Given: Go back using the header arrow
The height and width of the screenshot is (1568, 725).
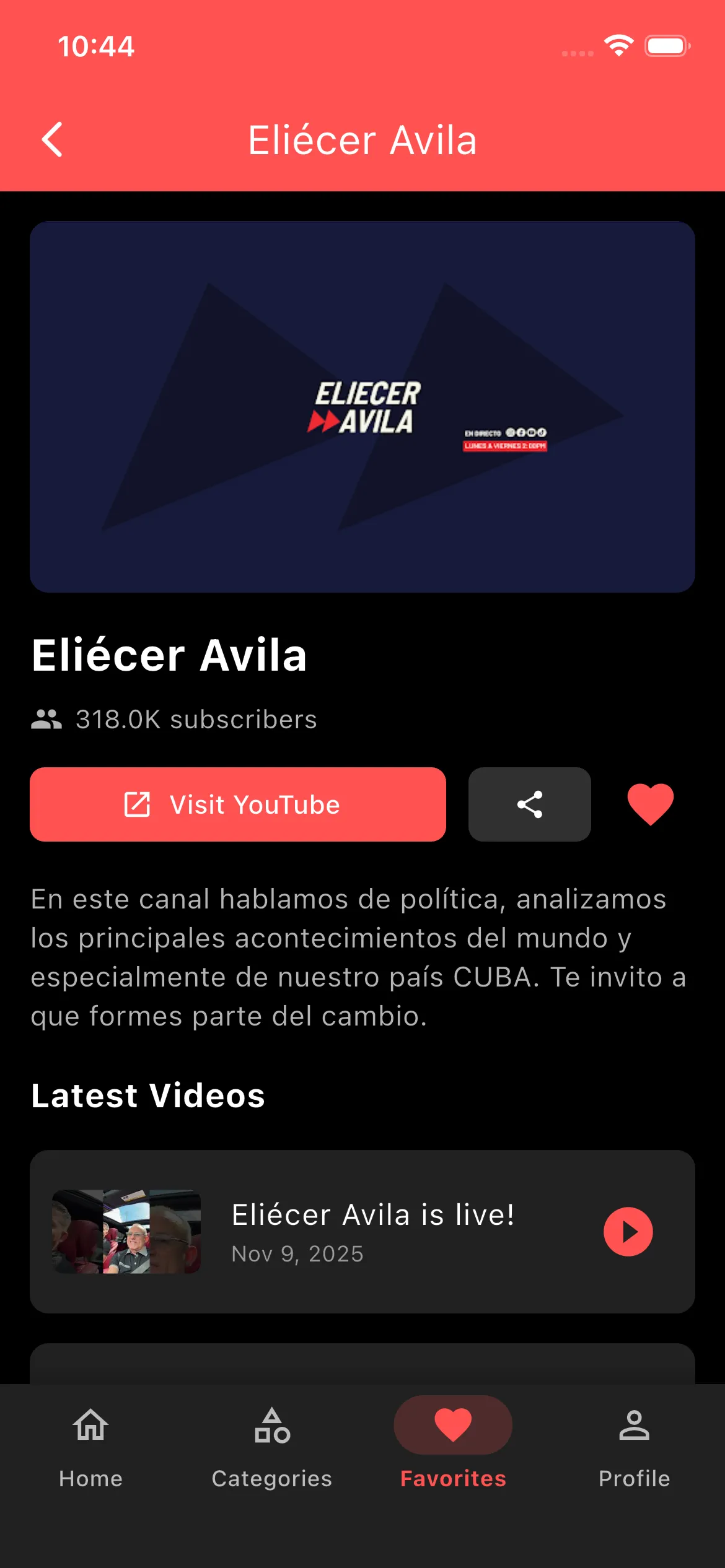Looking at the screenshot, I should coord(53,140).
